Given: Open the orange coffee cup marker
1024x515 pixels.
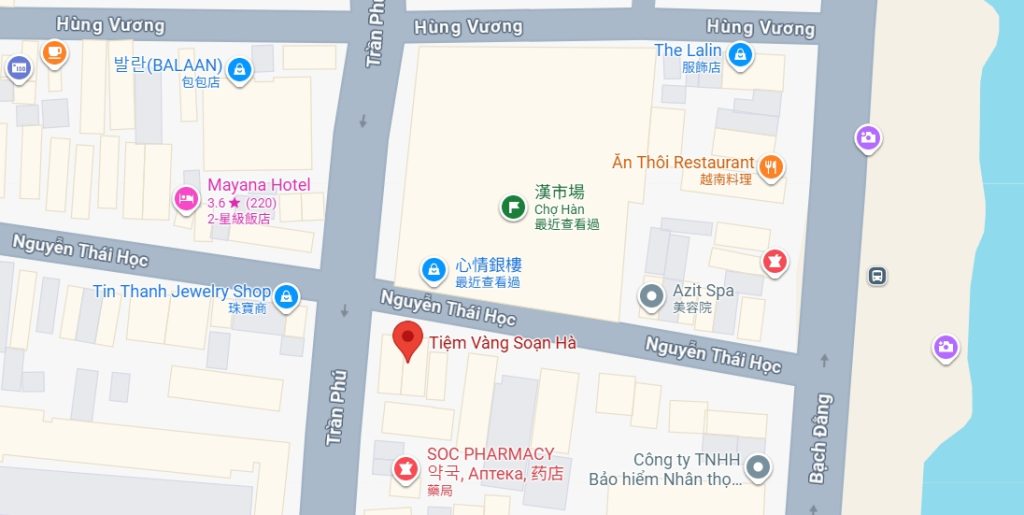Looking at the screenshot, I should [54, 51].
